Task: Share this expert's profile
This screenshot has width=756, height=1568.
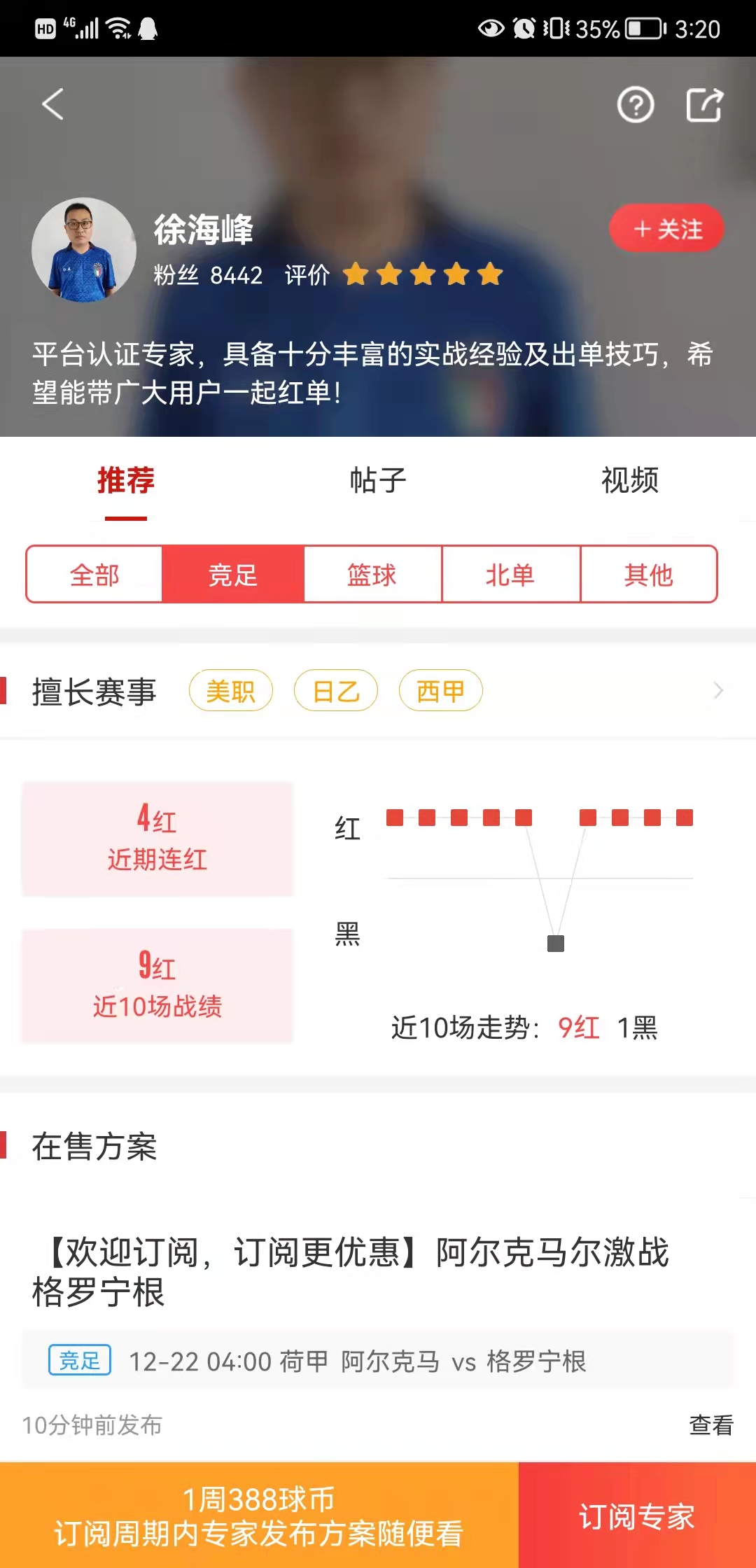Action: [x=703, y=106]
